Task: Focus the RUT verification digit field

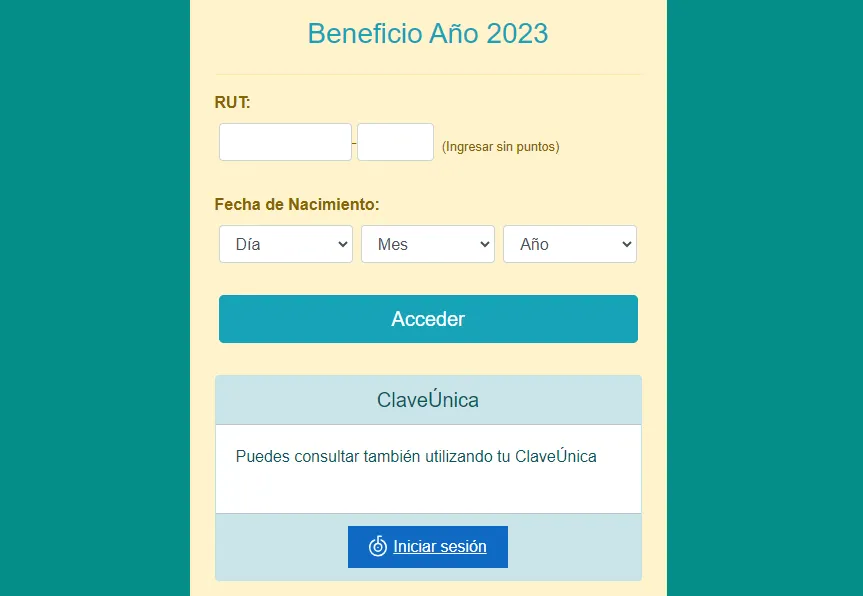Action: coord(395,142)
